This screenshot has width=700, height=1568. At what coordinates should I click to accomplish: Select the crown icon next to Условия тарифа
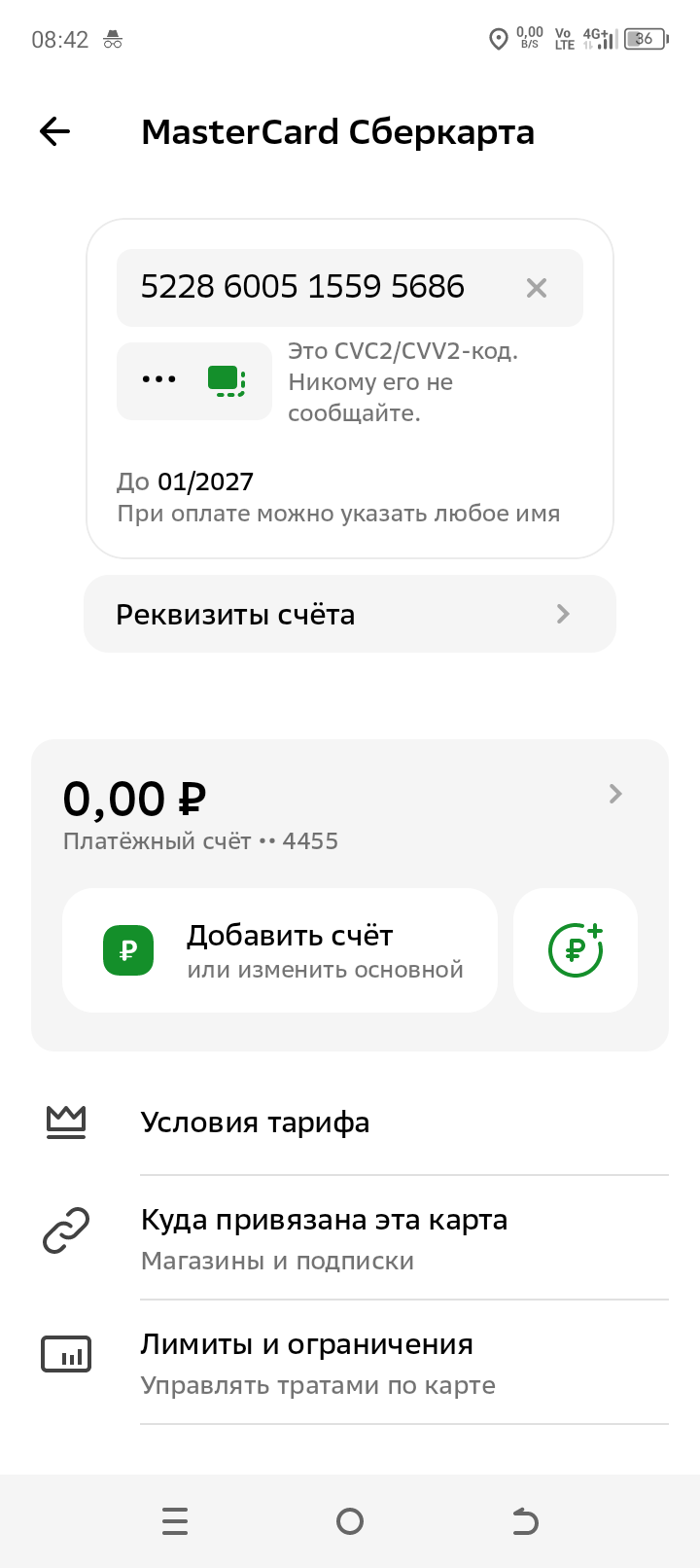(x=66, y=1121)
